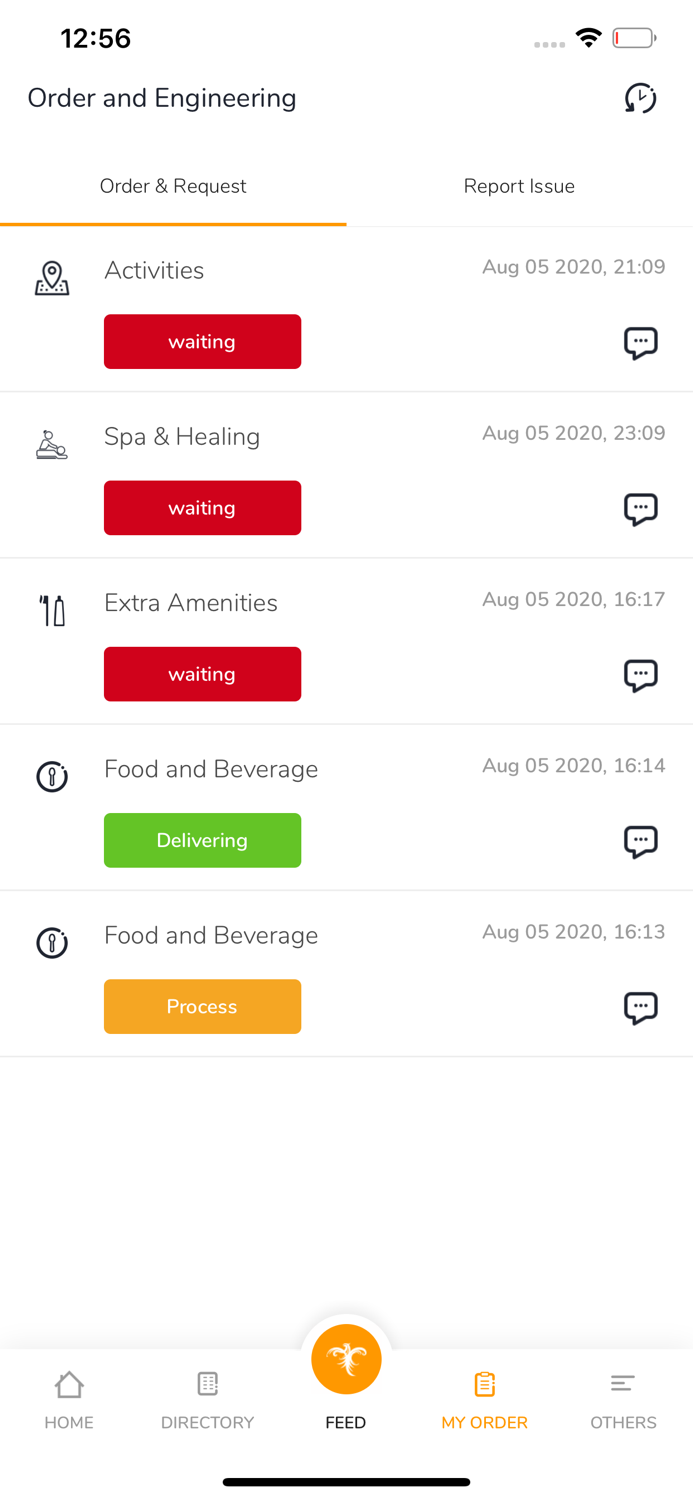The height and width of the screenshot is (1500, 693).
Task: Open the order history clock icon
Action: (640, 98)
